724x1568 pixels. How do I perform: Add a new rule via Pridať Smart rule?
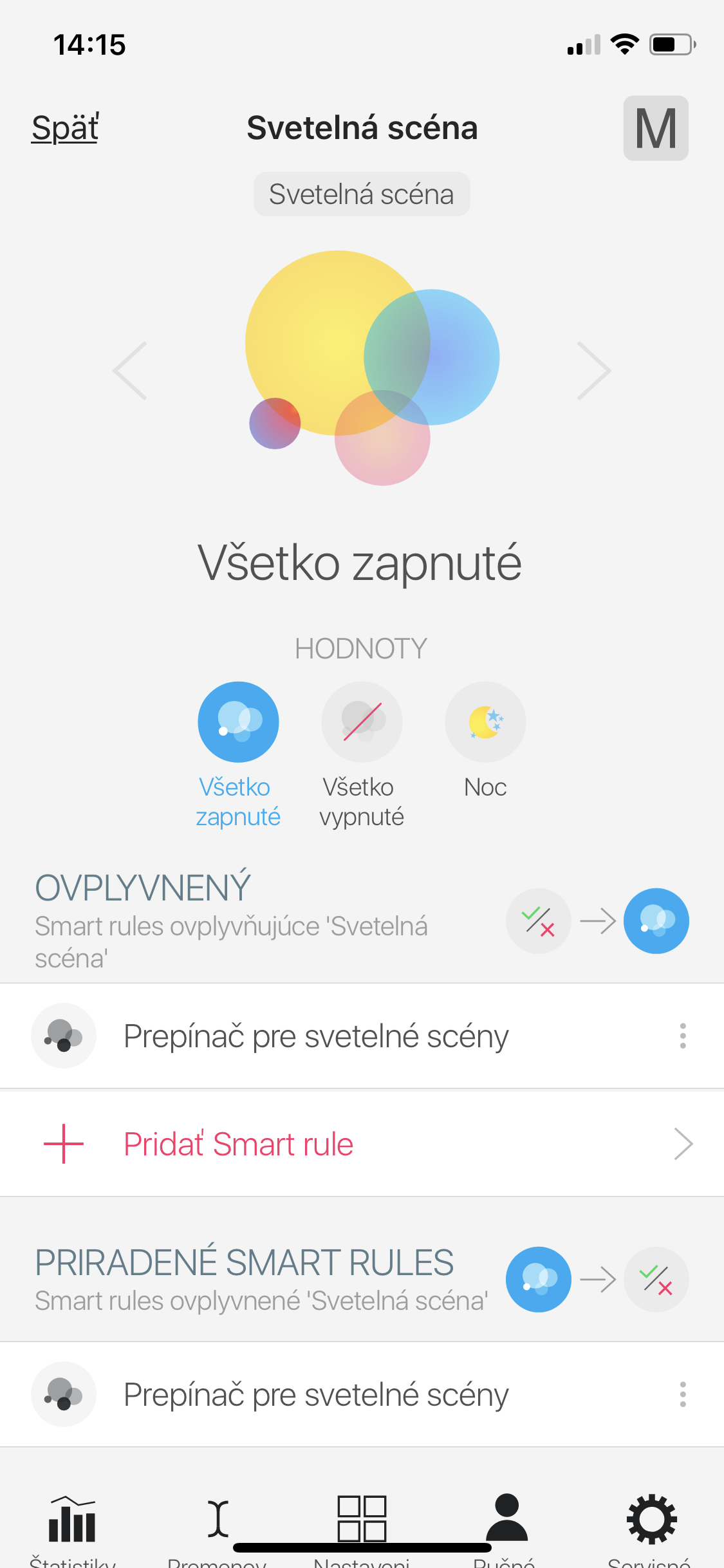[x=362, y=1144]
